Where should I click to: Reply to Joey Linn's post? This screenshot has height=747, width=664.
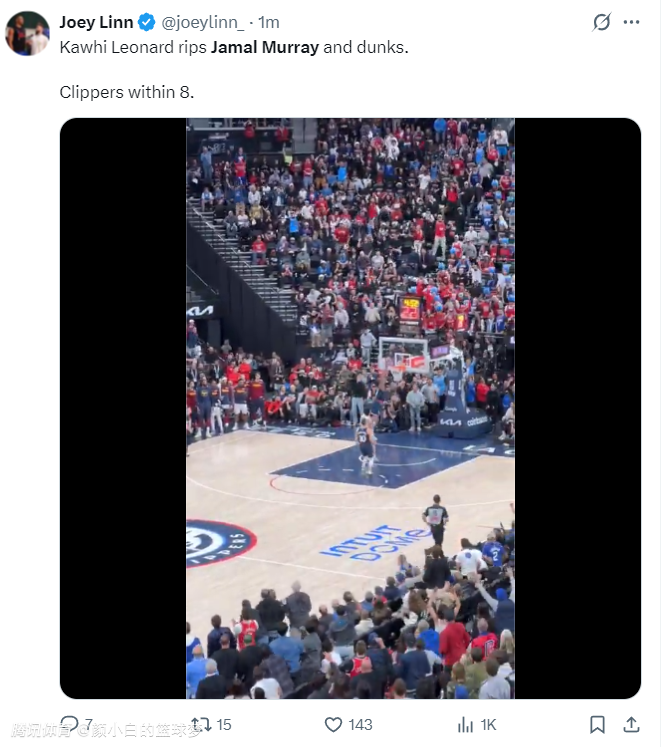pyautogui.click(x=70, y=724)
